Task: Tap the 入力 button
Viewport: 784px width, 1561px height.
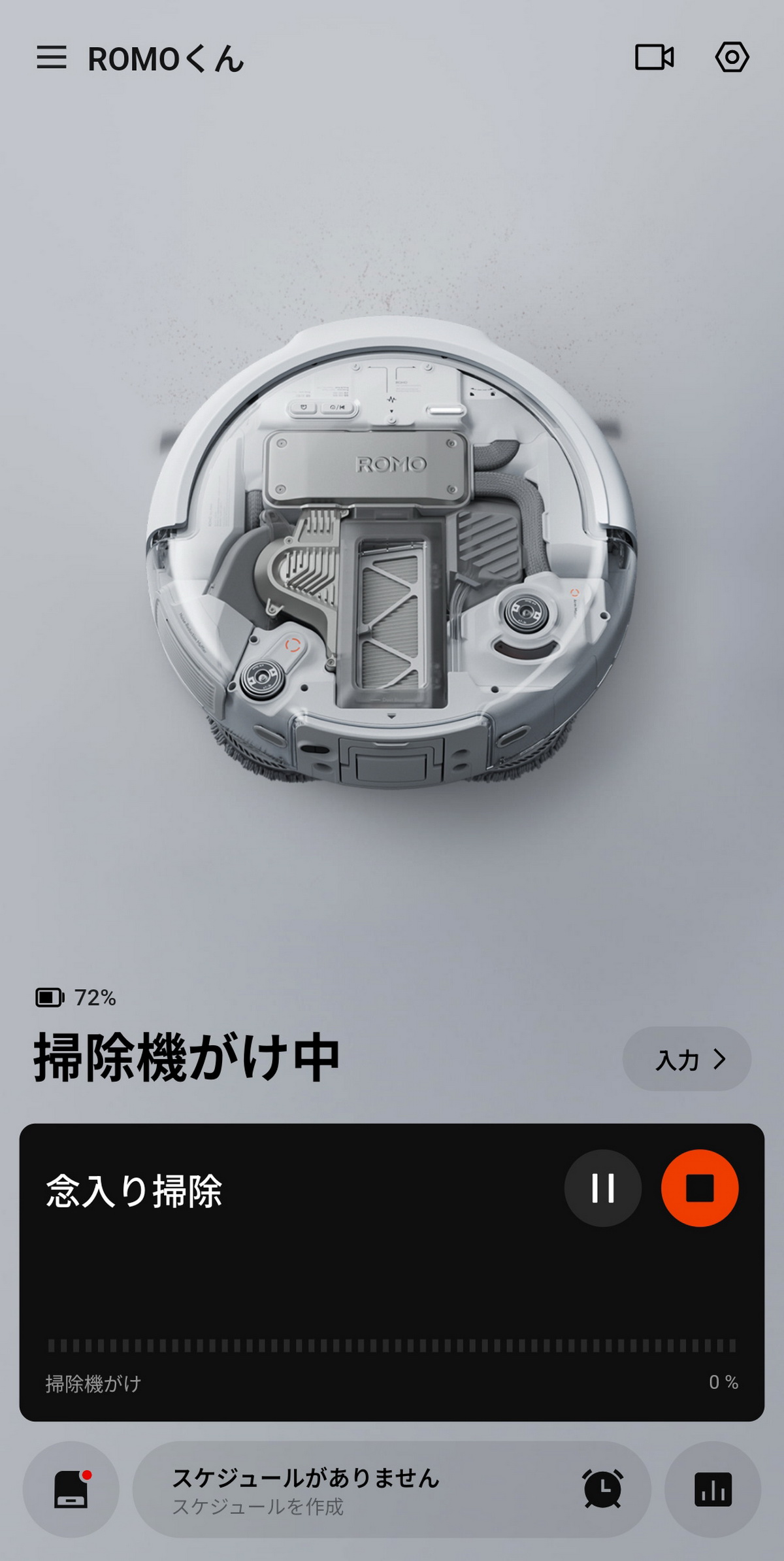Action: pyautogui.click(x=687, y=1059)
